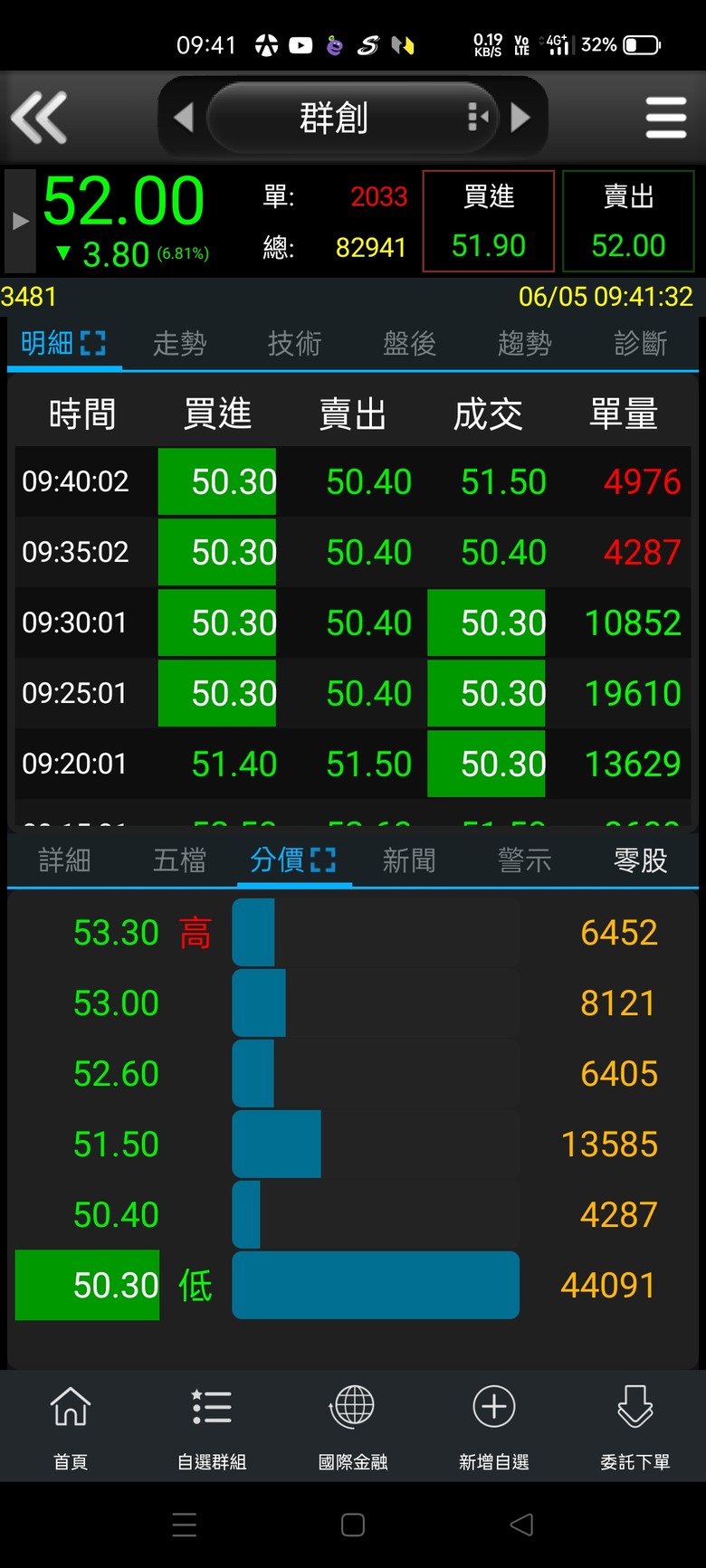Expand the side arrow next to 52.00

tap(20, 221)
